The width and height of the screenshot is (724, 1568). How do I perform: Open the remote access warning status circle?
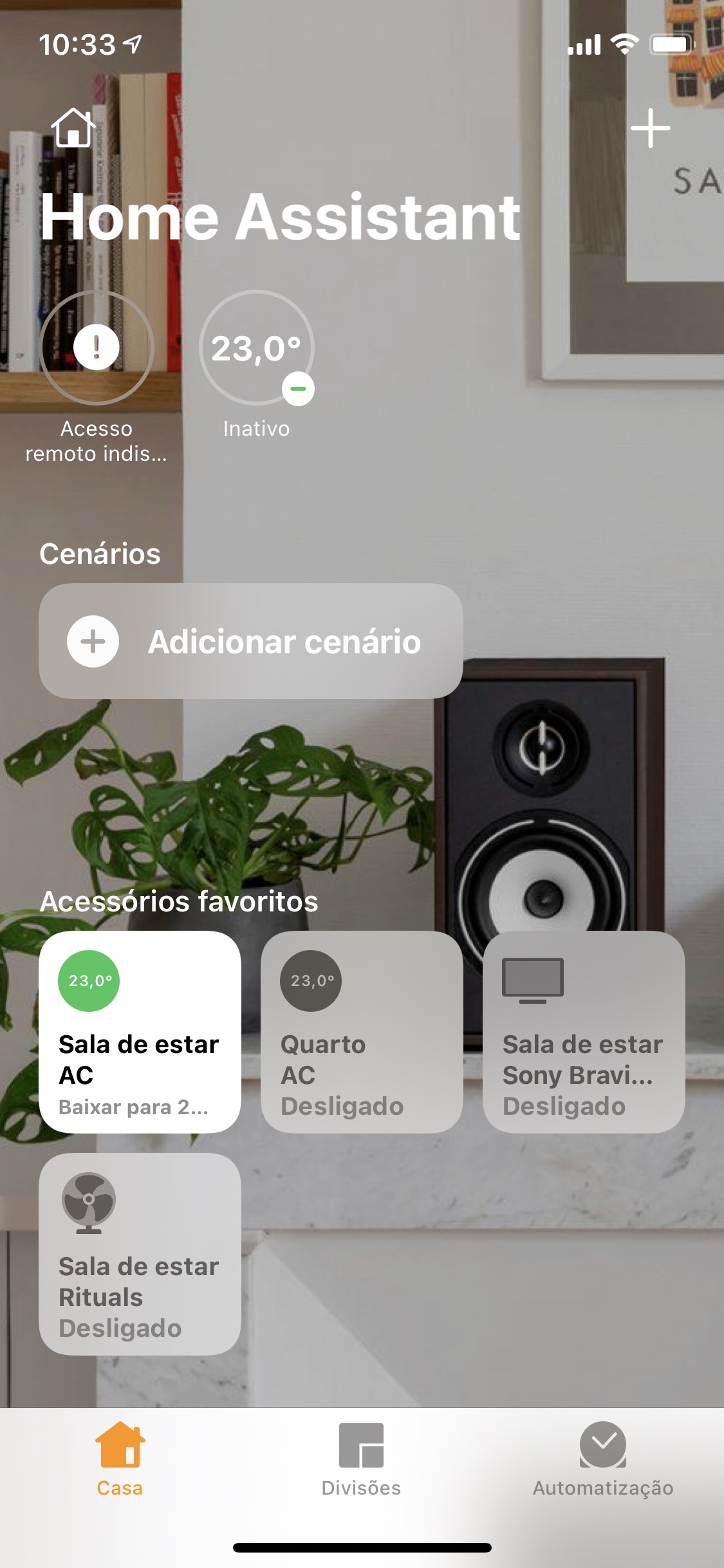pos(97,348)
